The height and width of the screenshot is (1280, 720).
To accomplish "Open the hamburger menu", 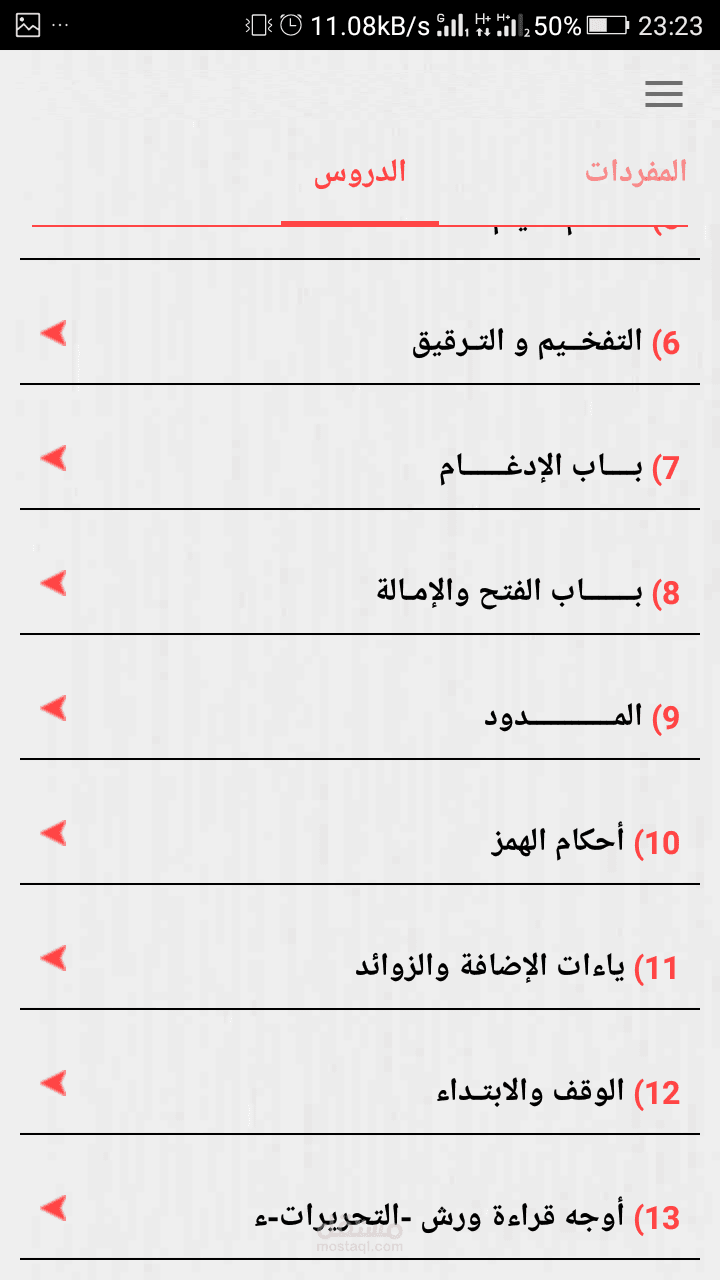I will pyautogui.click(x=663, y=94).
